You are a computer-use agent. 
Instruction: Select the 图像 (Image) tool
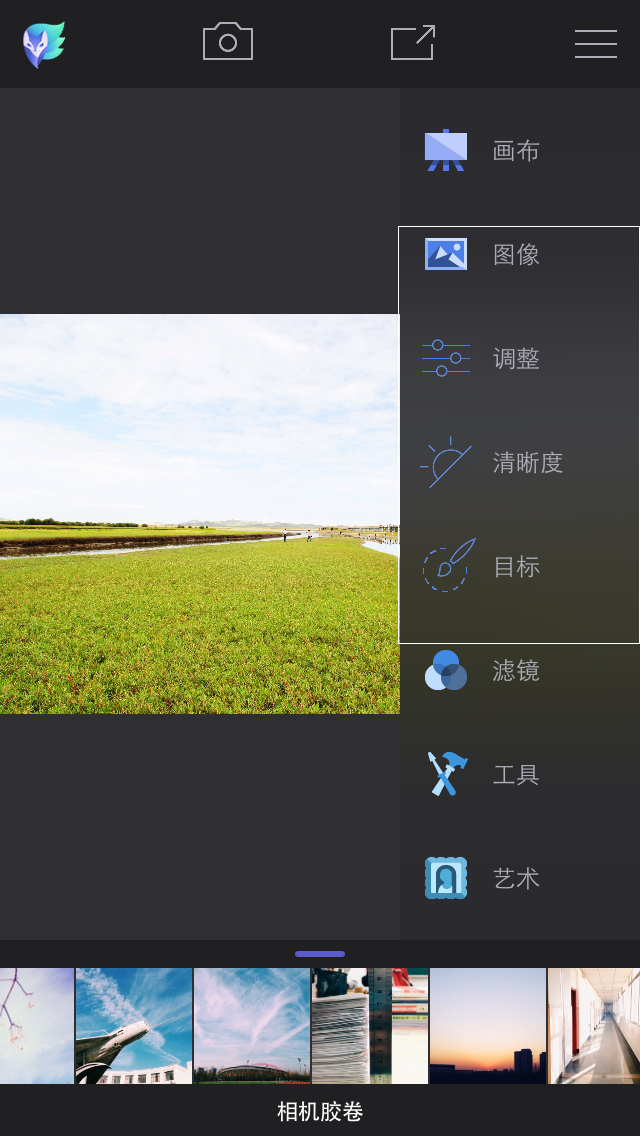click(x=518, y=255)
